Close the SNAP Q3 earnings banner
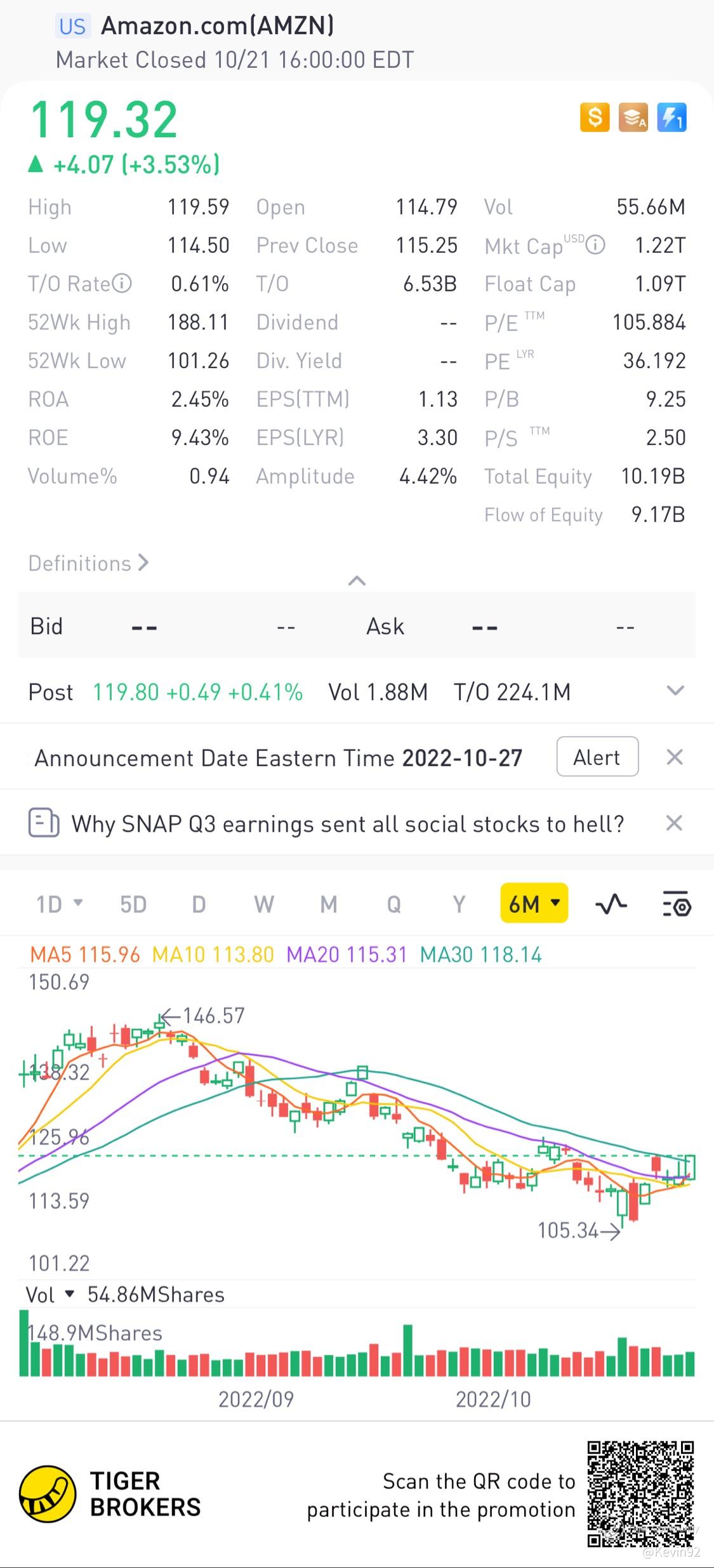 674,823
